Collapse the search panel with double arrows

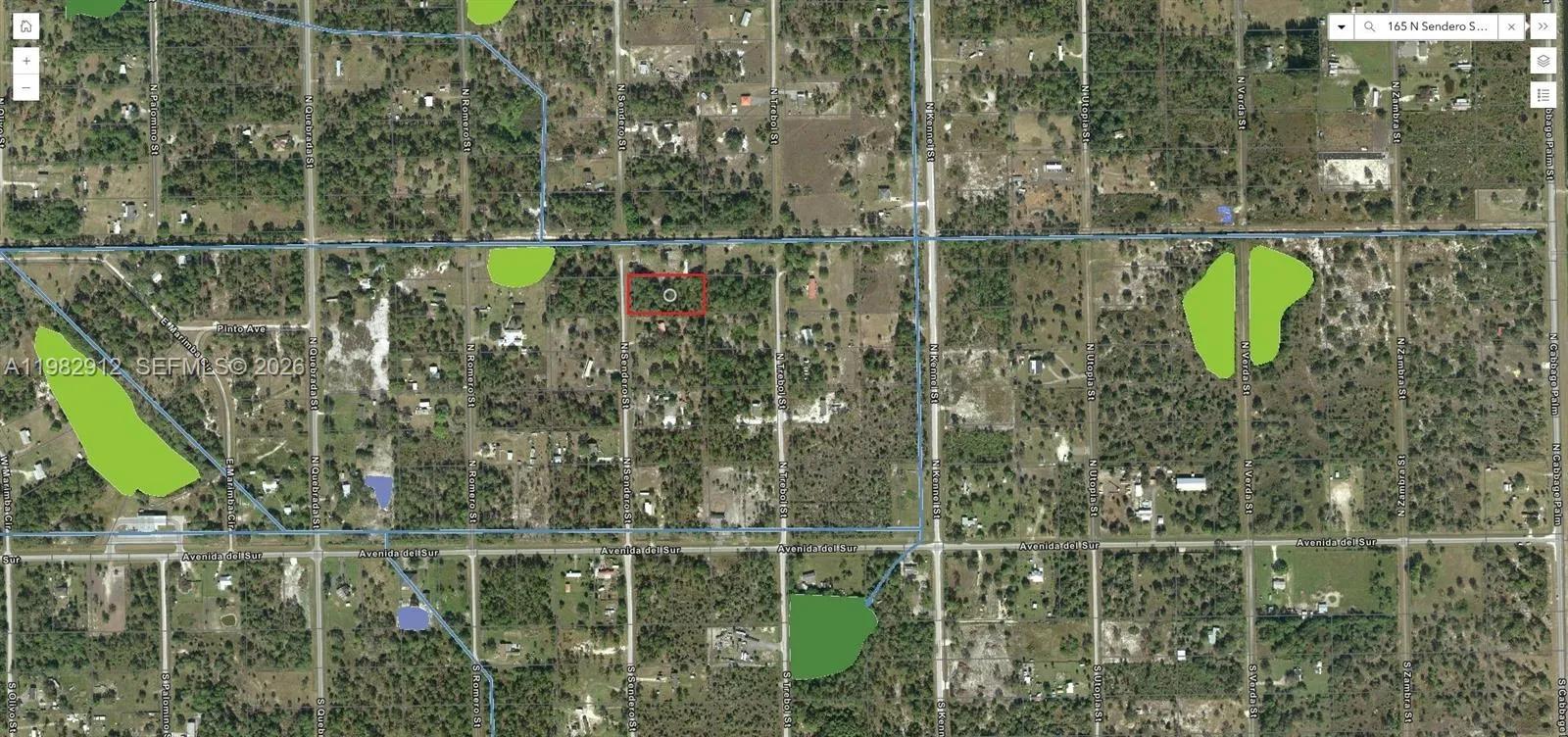(1543, 26)
